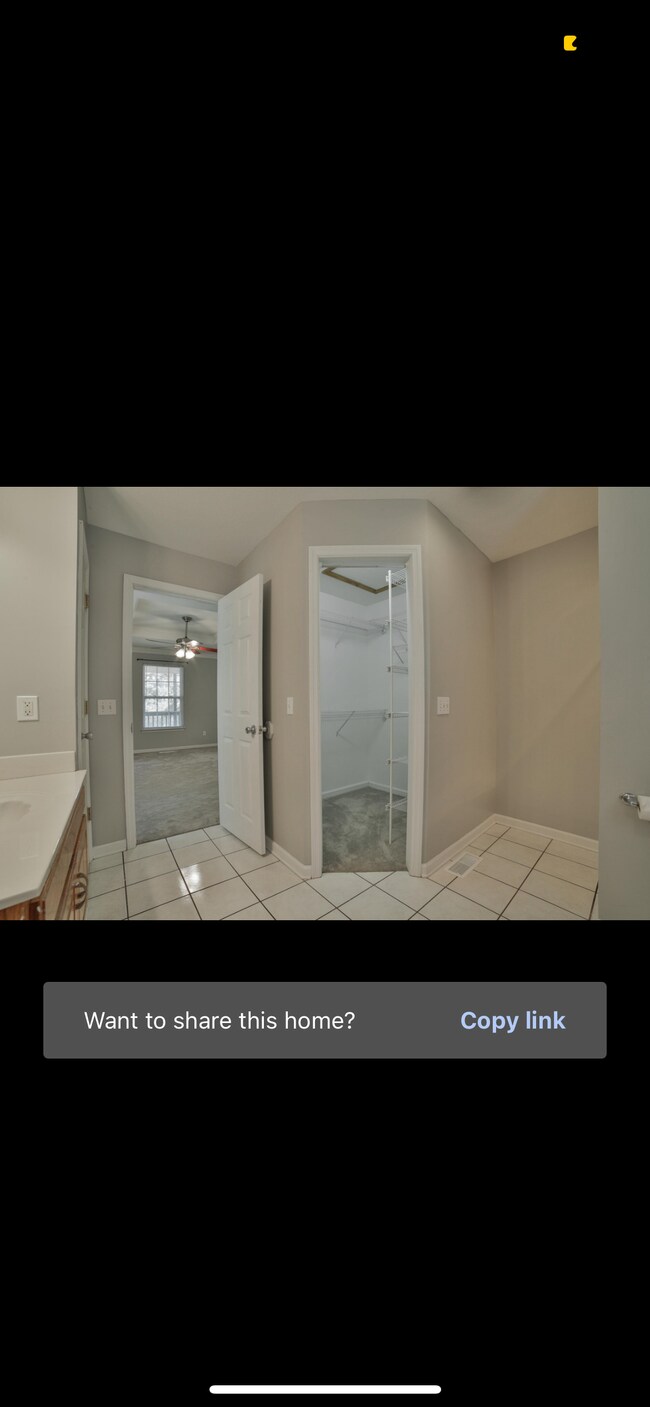Tap Copy link to share this home
This screenshot has width=650, height=1407.
point(512,1020)
